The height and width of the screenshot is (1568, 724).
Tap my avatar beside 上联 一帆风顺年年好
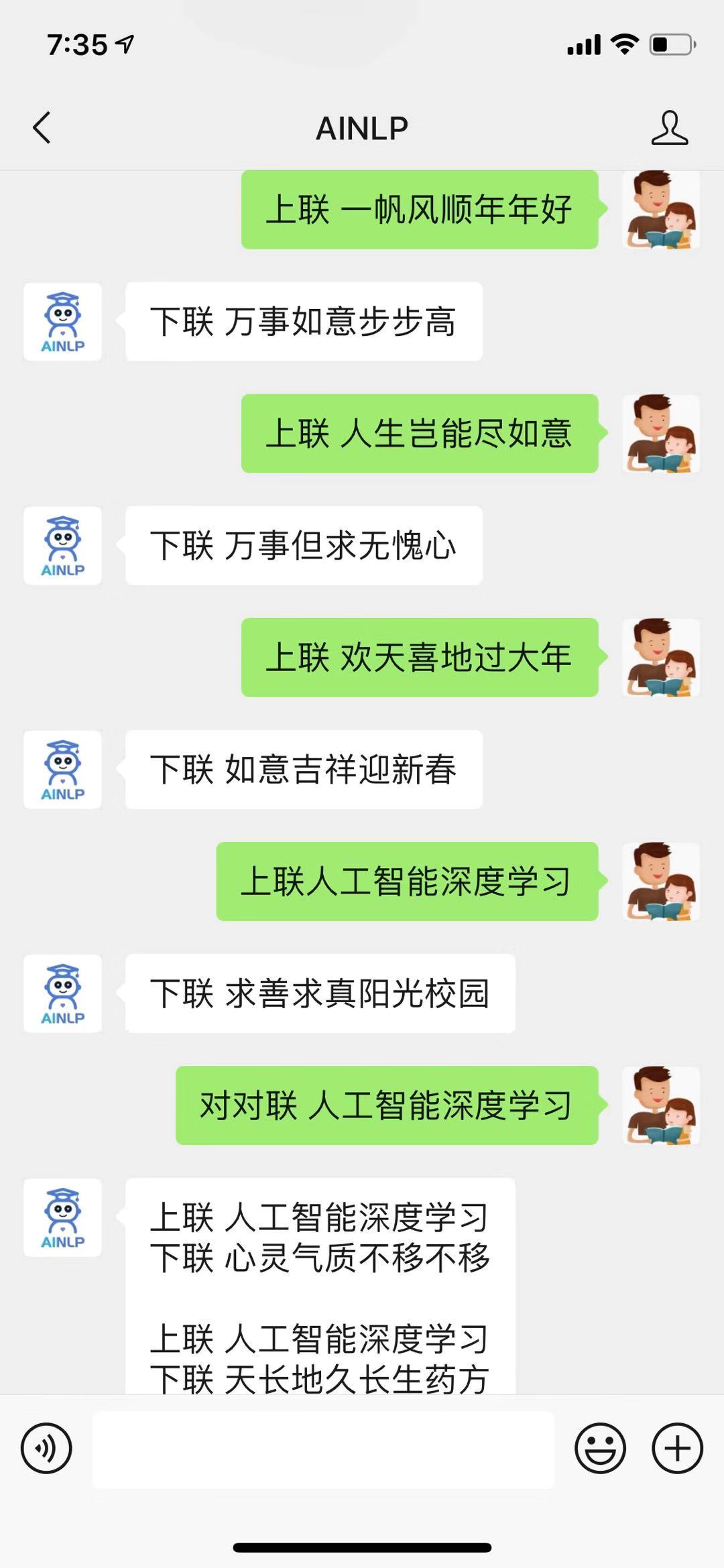[x=661, y=210]
